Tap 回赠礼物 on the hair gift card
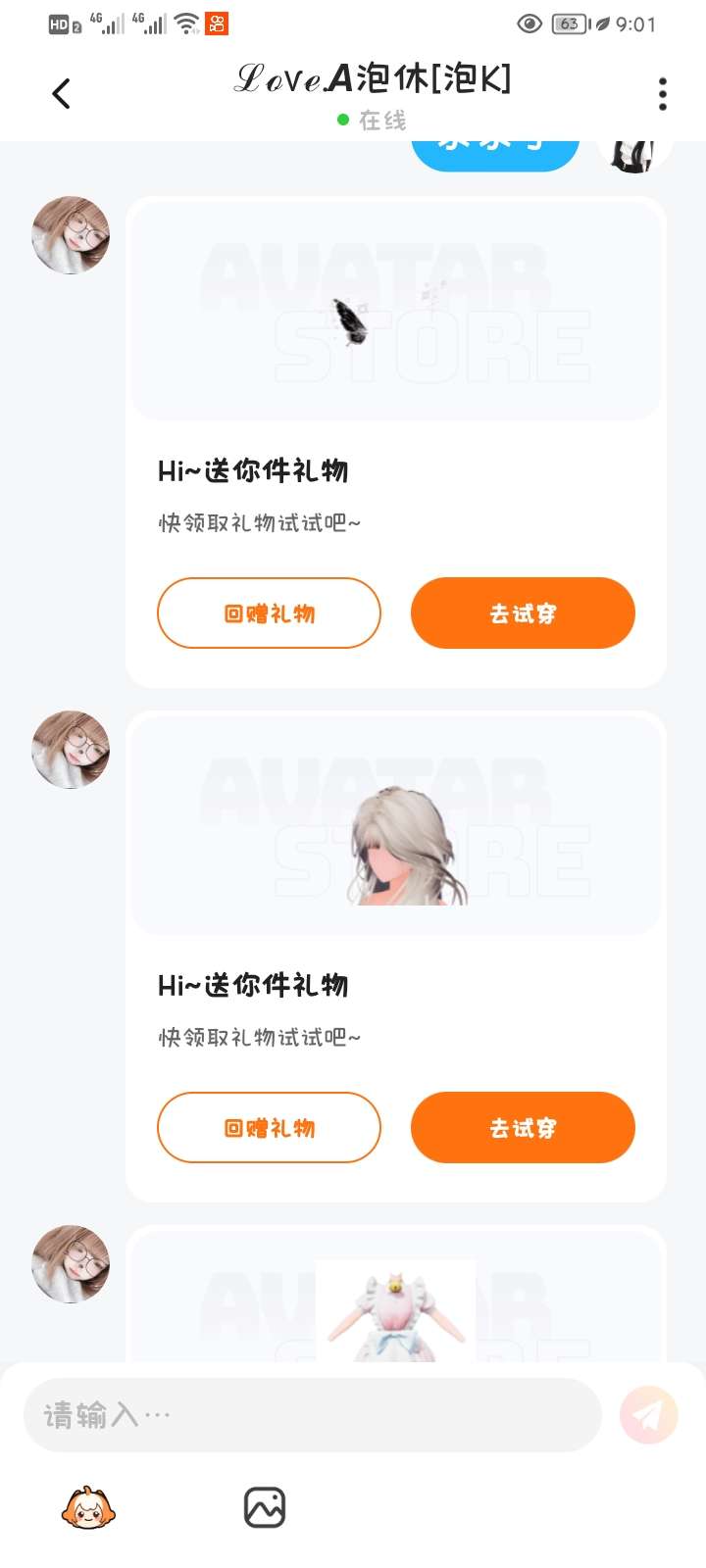 click(x=269, y=1128)
